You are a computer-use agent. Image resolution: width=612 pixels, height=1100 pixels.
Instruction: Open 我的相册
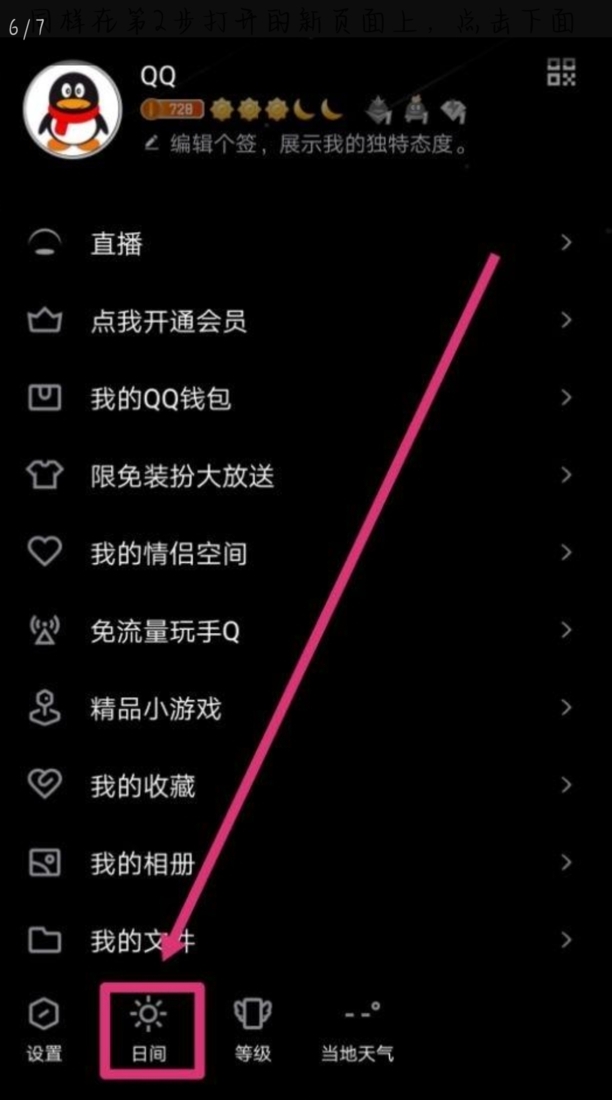(300, 863)
